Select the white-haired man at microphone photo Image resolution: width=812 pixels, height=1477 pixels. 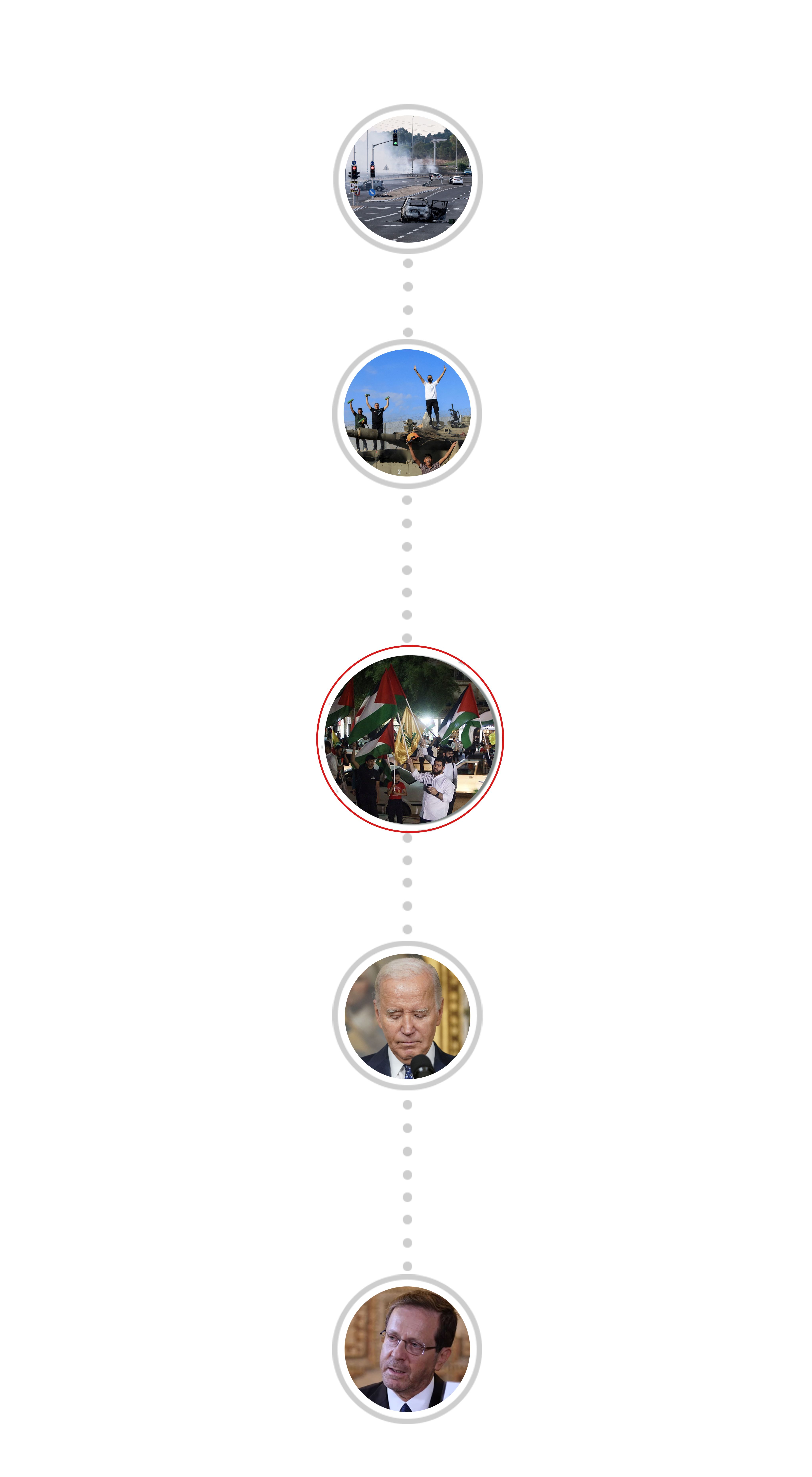pyautogui.click(x=407, y=1015)
